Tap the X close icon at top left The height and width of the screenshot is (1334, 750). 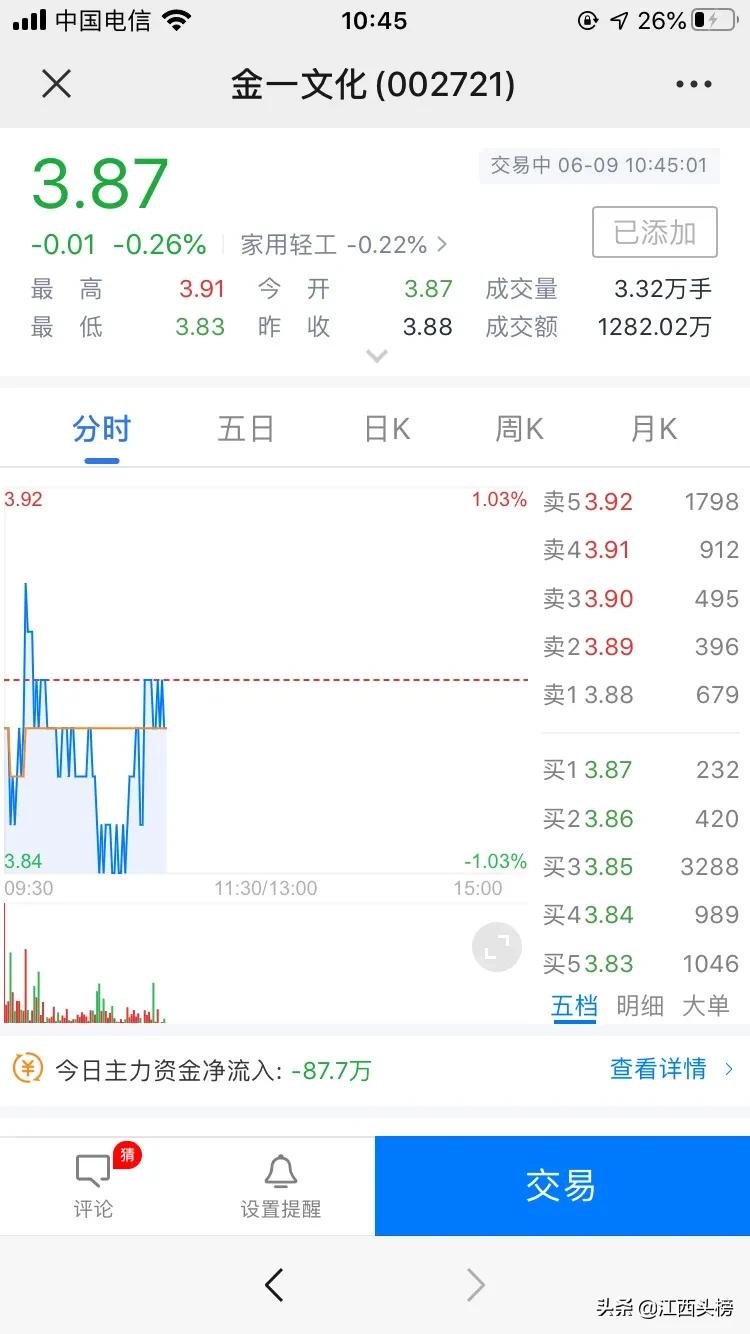pyautogui.click(x=56, y=84)
